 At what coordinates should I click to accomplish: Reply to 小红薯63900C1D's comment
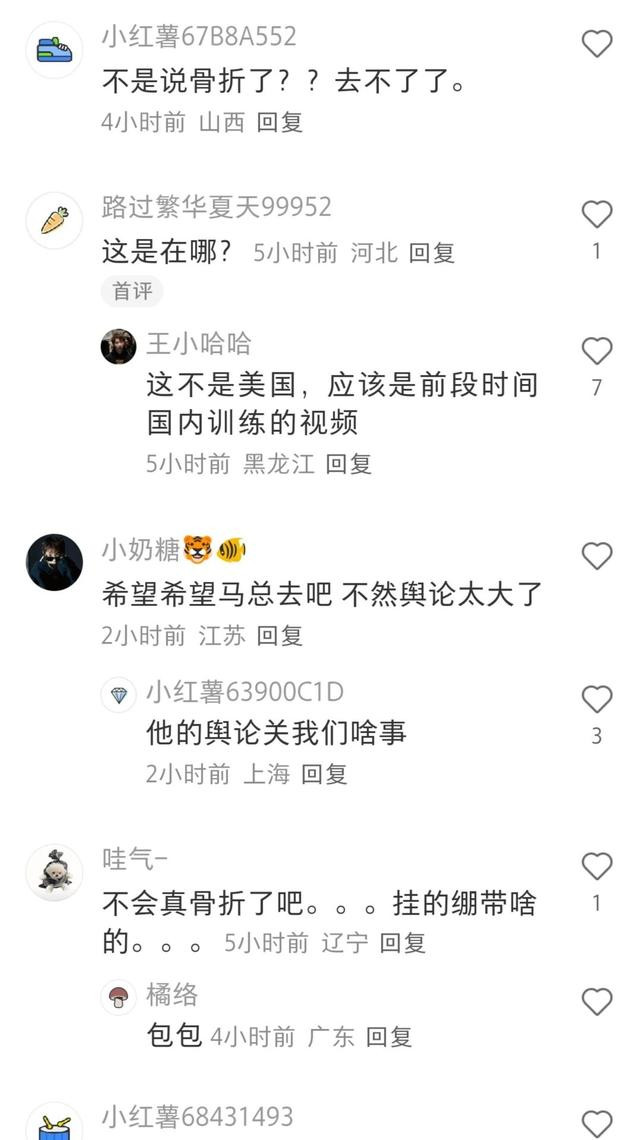point(324,773)
